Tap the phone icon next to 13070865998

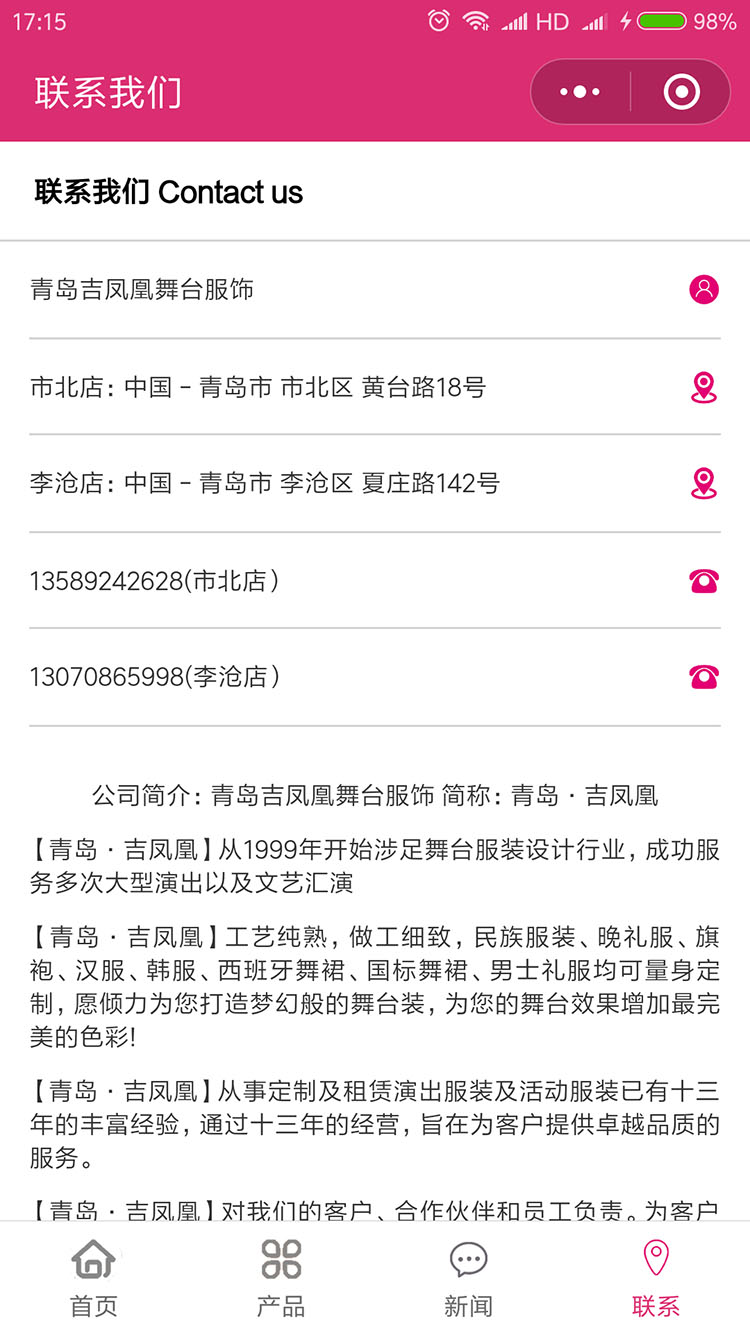(703, 676)
